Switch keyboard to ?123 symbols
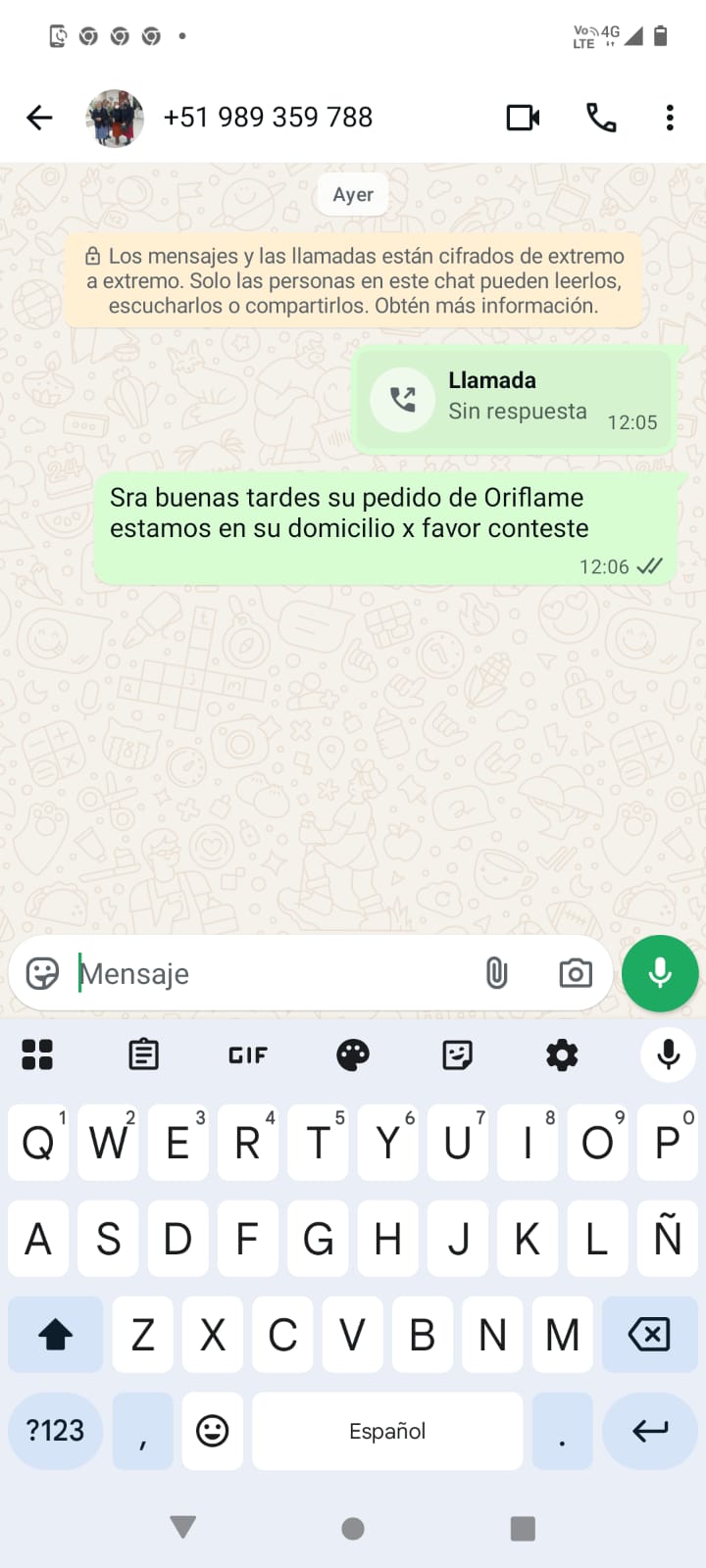 tap(55, 1431)
